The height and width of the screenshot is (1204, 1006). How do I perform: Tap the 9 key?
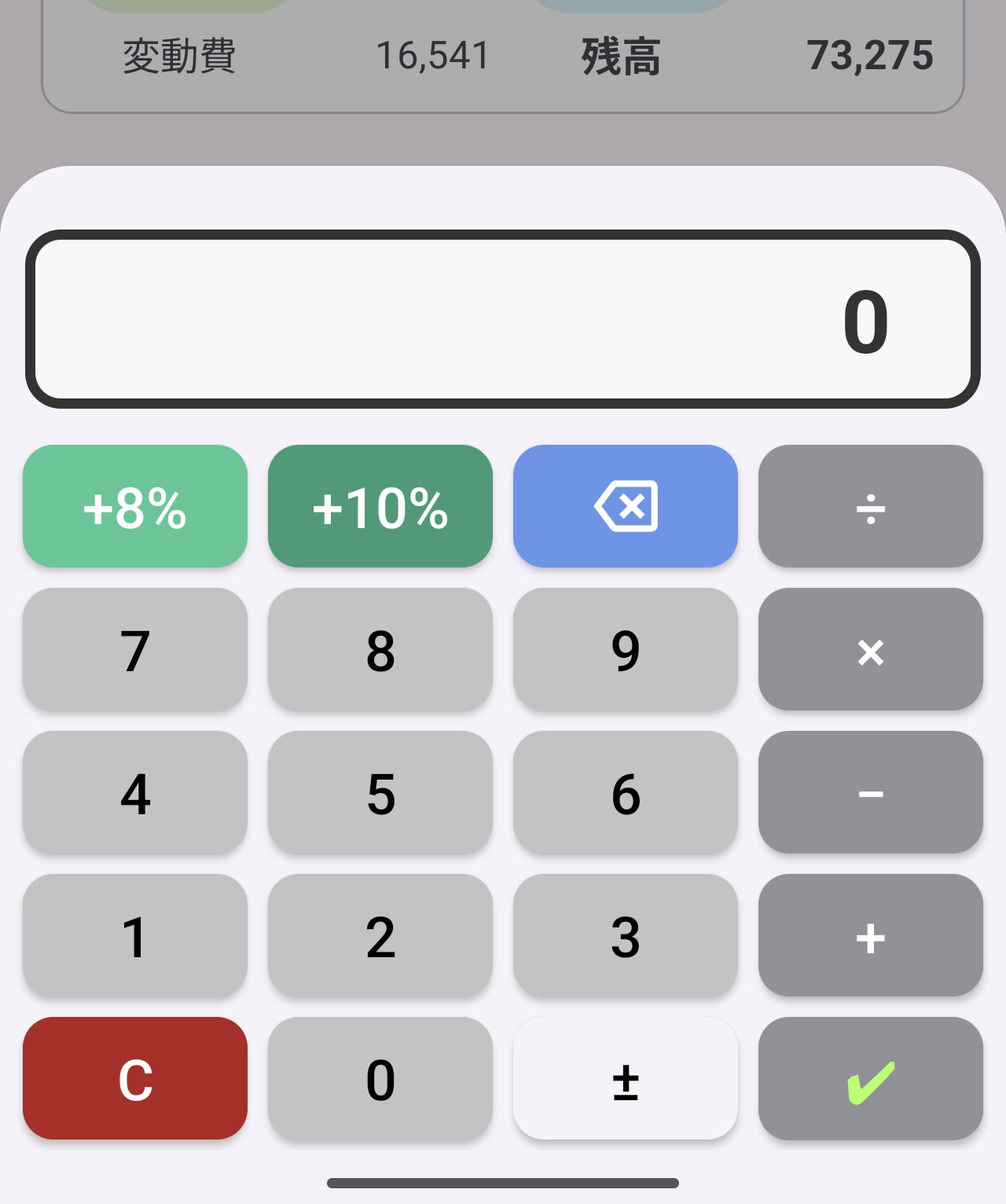(626, 650)
